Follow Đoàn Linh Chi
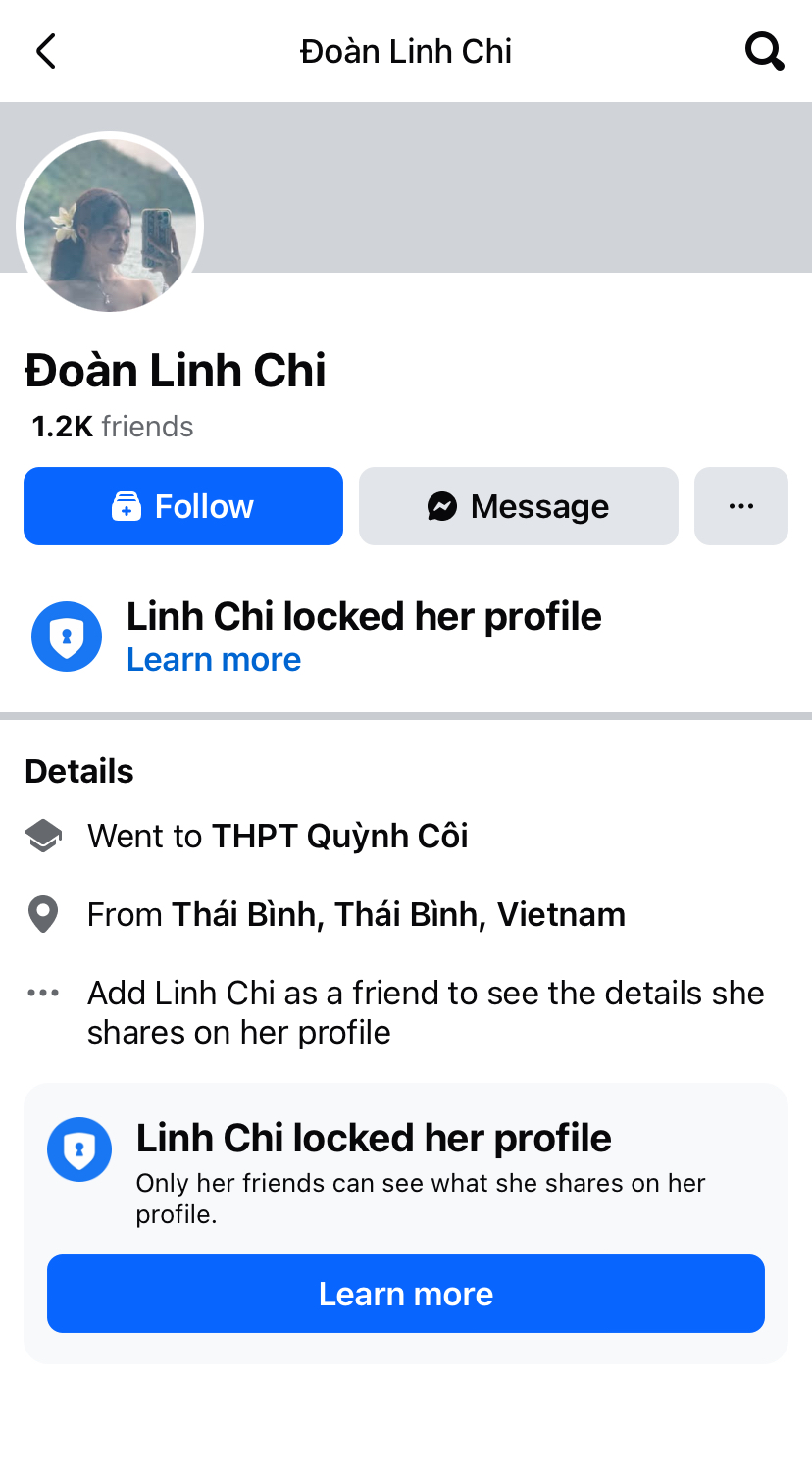The image size is (812, 1479). (183, 506)
